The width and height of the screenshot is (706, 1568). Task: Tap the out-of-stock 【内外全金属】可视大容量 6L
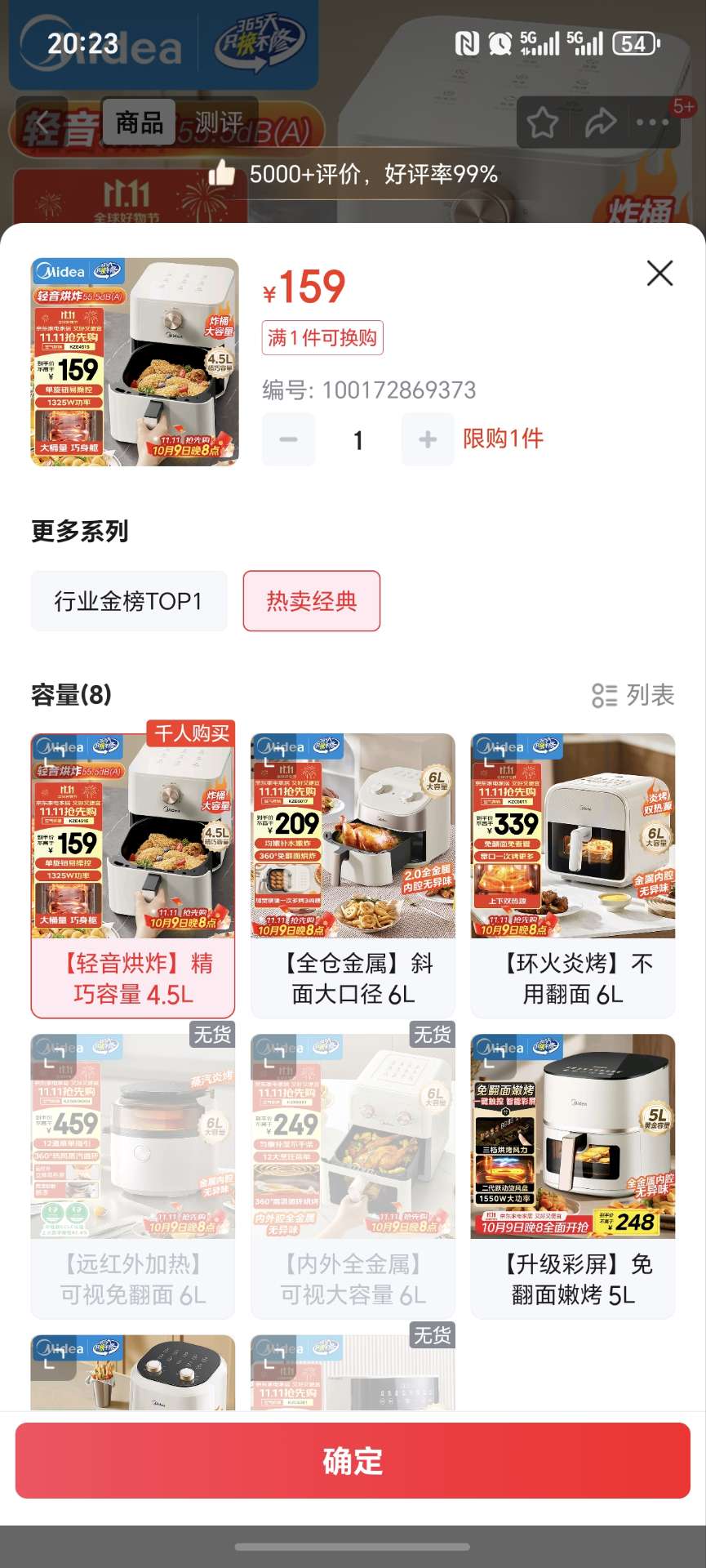(x=353, y=1175)
